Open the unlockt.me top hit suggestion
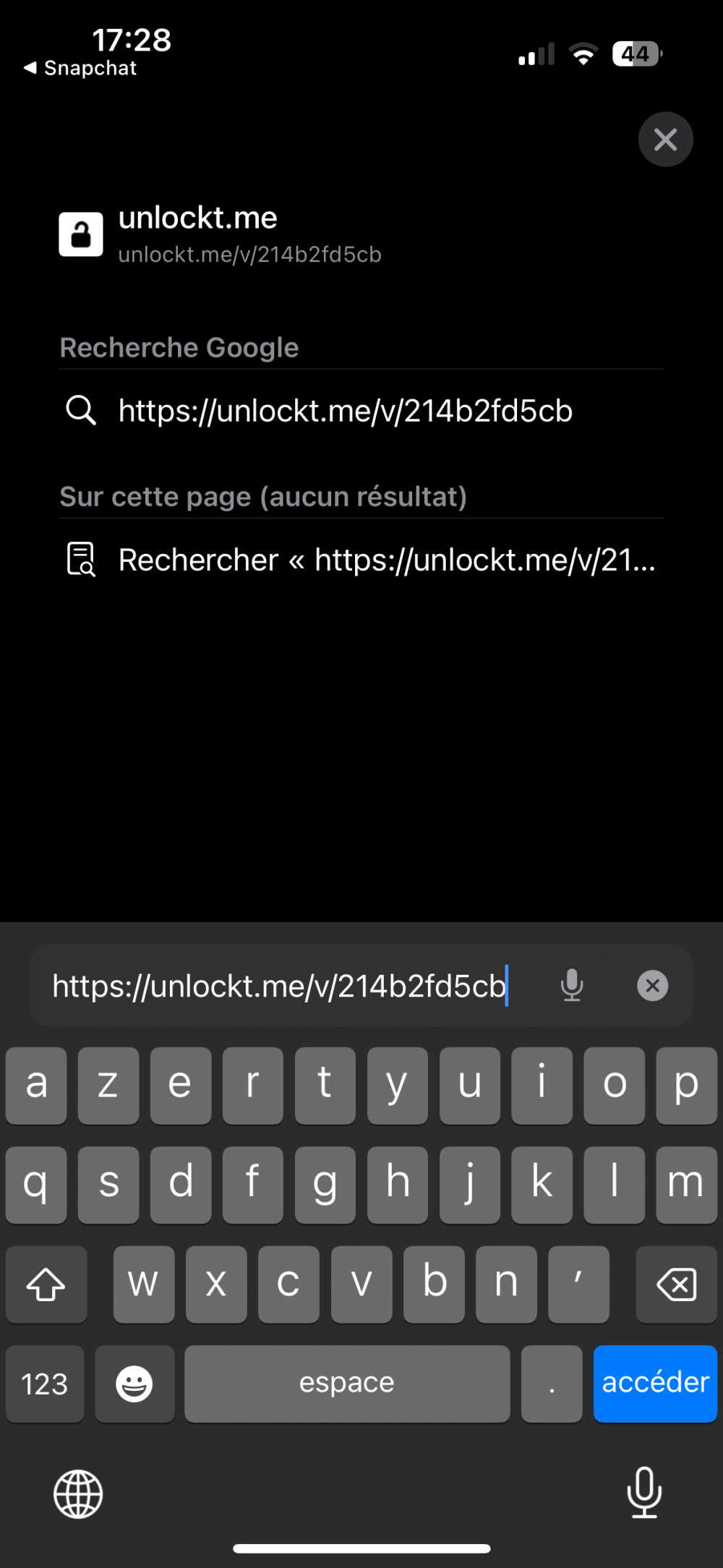This screenshot has width=723, height=1568. coord(249,234)
